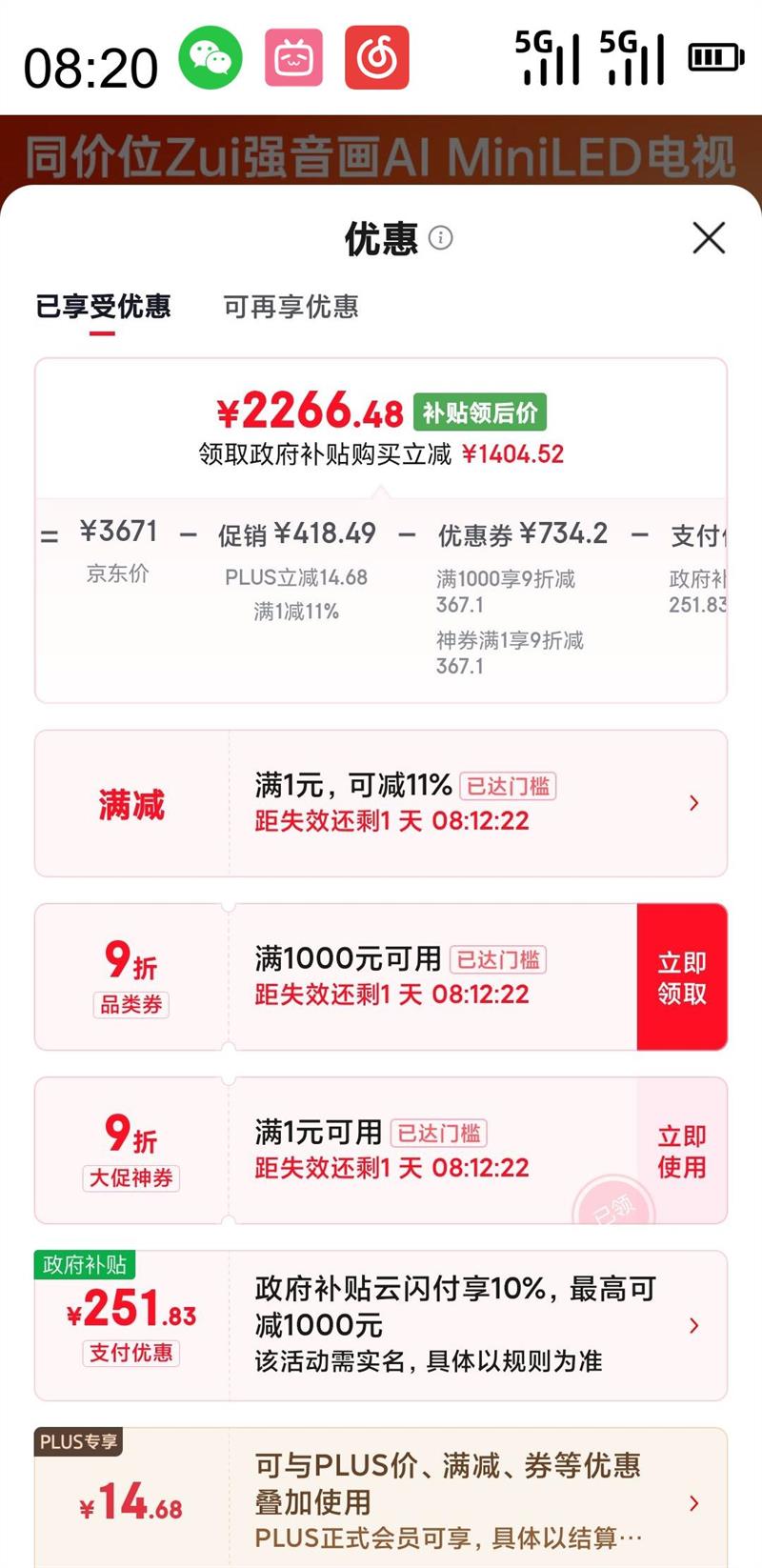The width and height of the screenshot is (762, 1568).
Task: Close the 优惠 discount panel
Action: click(x=709, y=238)
